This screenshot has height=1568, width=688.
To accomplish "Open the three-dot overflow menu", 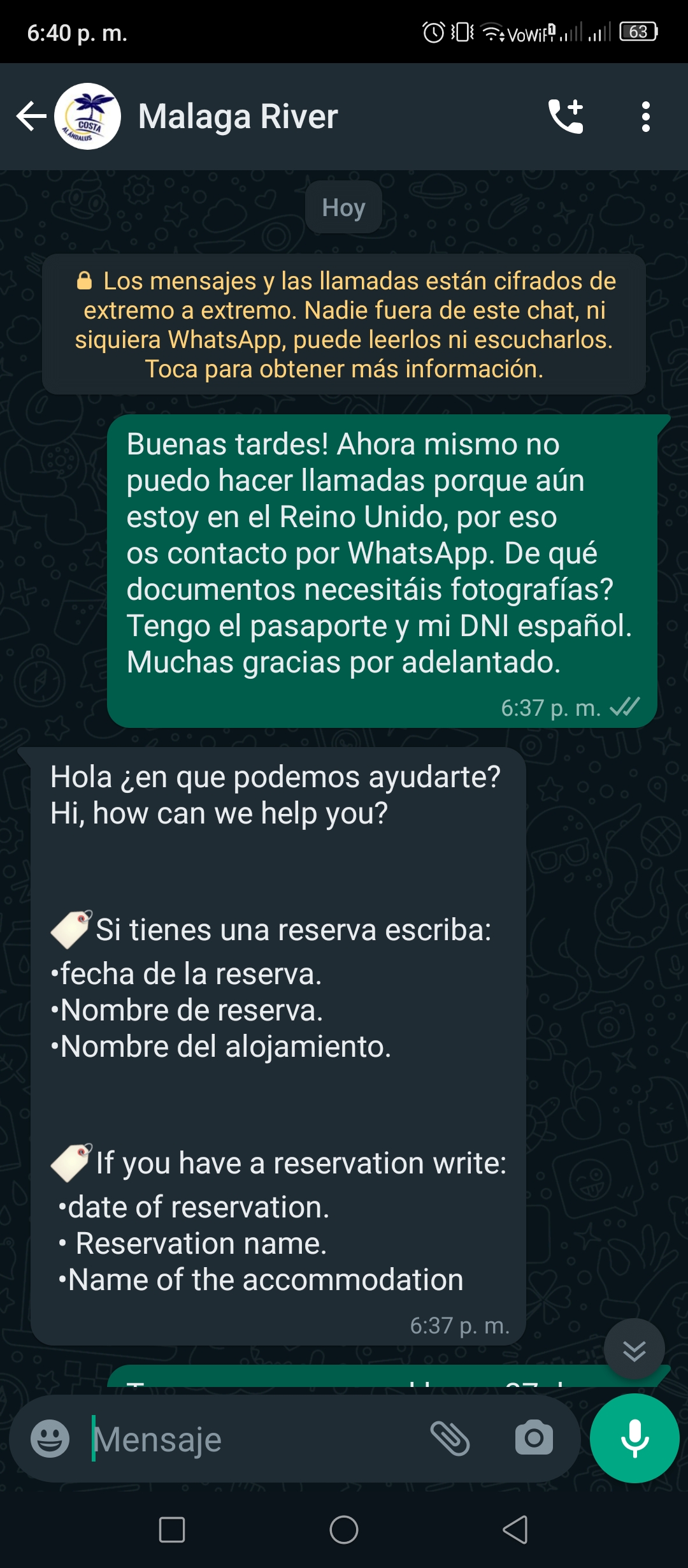I will click(646, 117).
